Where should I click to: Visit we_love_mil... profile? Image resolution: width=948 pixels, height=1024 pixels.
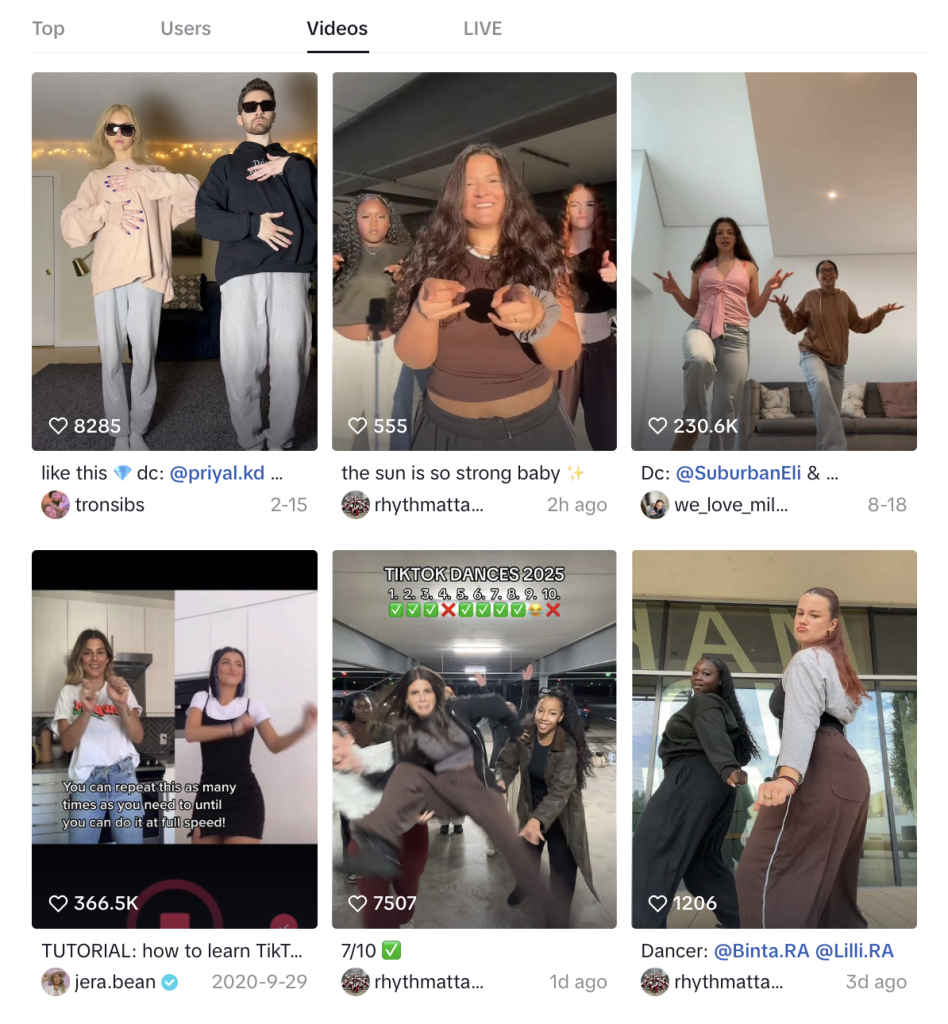pyautogui.click(x=730, y=505)
